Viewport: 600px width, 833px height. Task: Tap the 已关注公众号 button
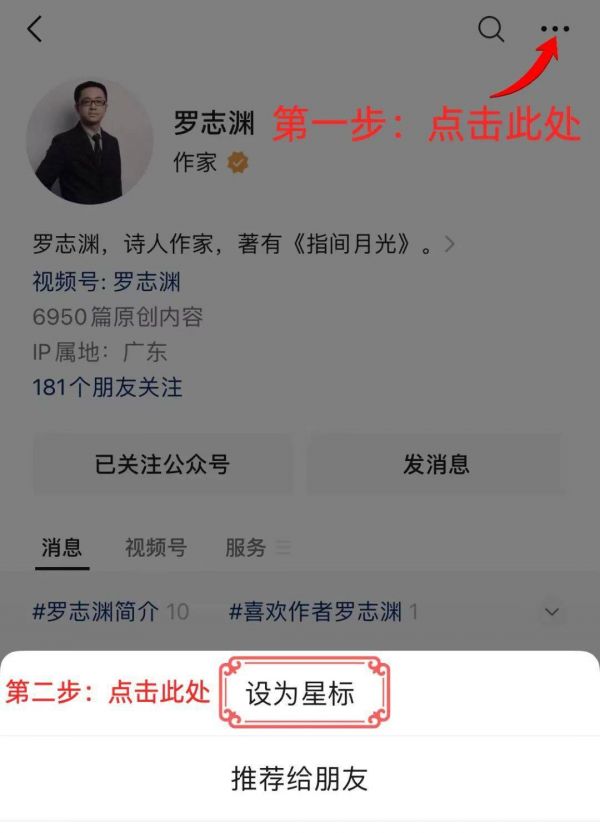coord(162,465)
